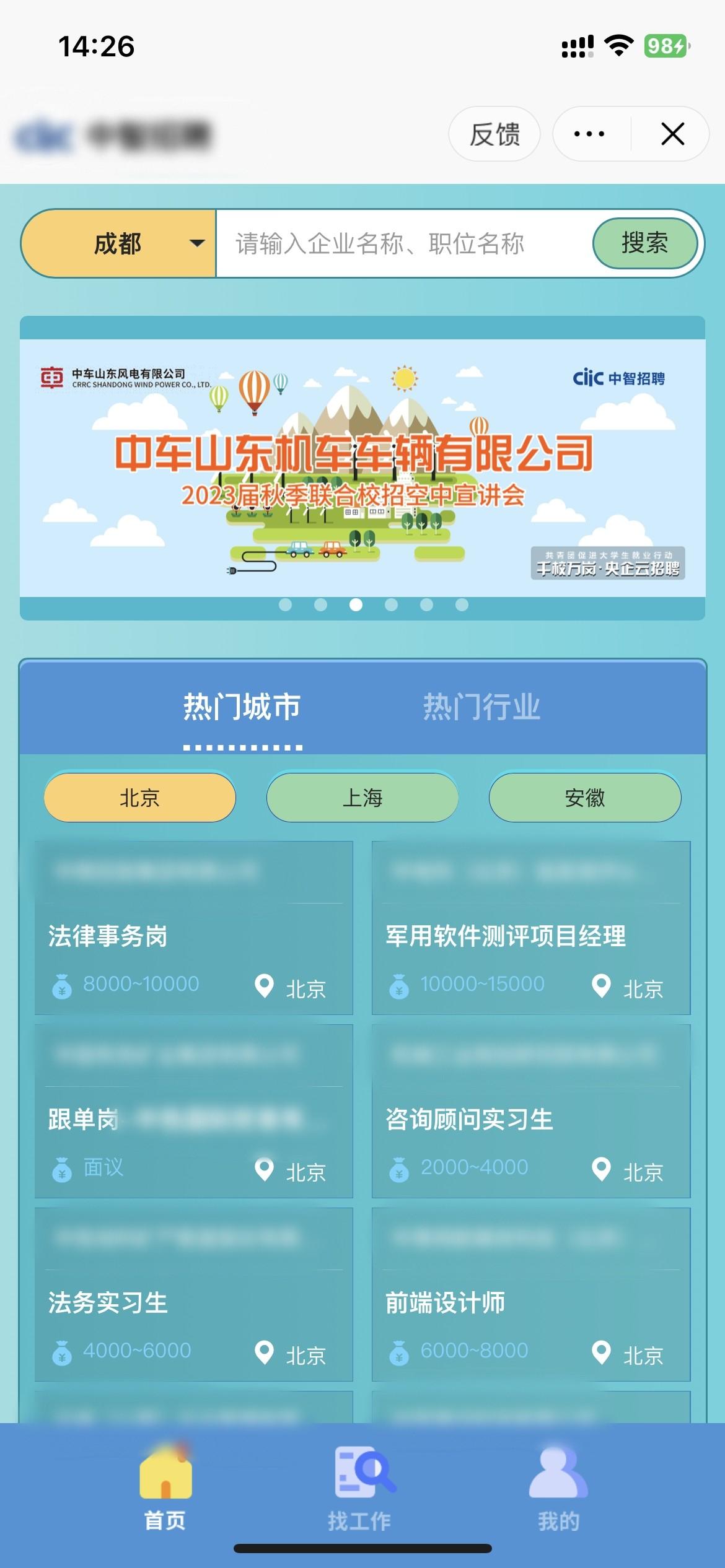Tap the 反馈 feedback button

tap(494, 134)
